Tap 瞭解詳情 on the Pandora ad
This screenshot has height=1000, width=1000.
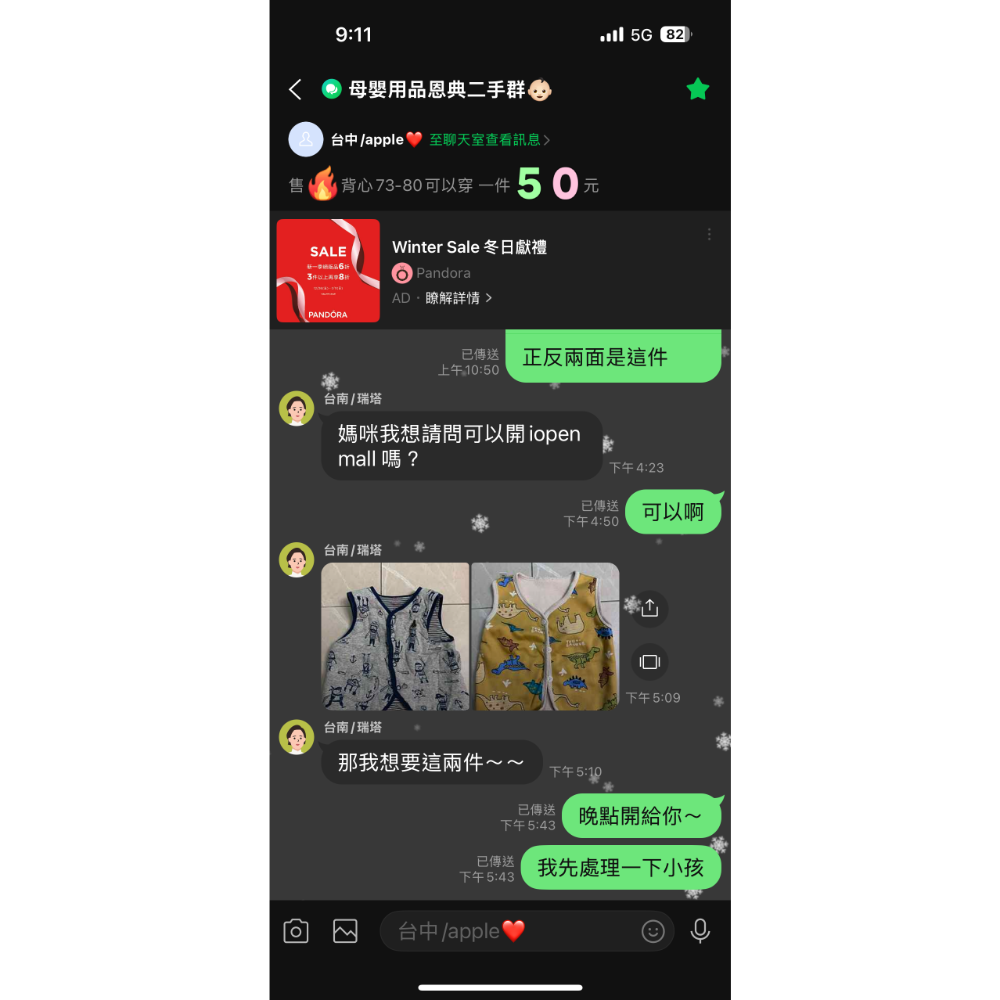458,298
